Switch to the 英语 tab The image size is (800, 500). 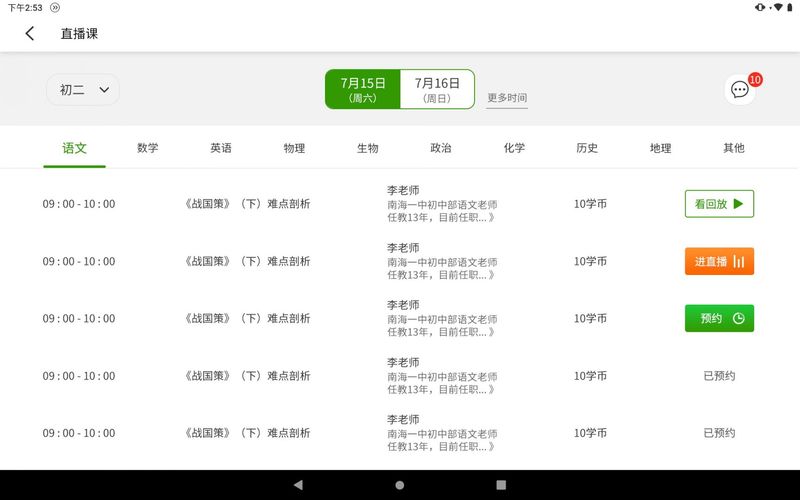click(221, 148)
